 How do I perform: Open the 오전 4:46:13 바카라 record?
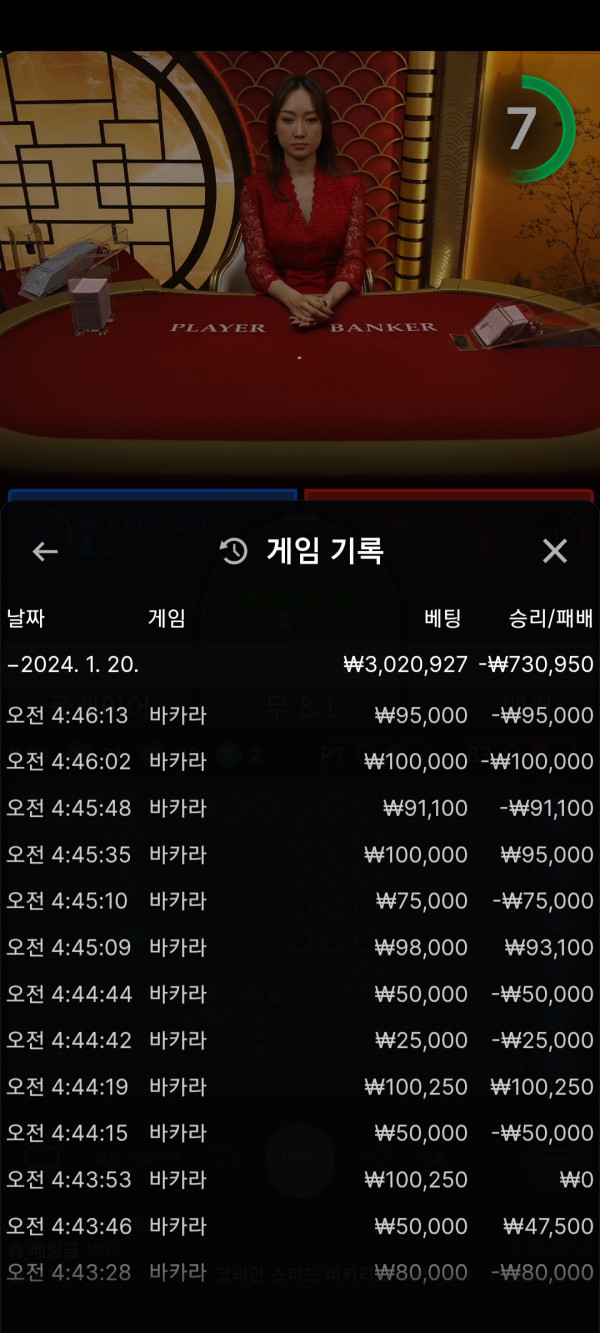[300, 715]
